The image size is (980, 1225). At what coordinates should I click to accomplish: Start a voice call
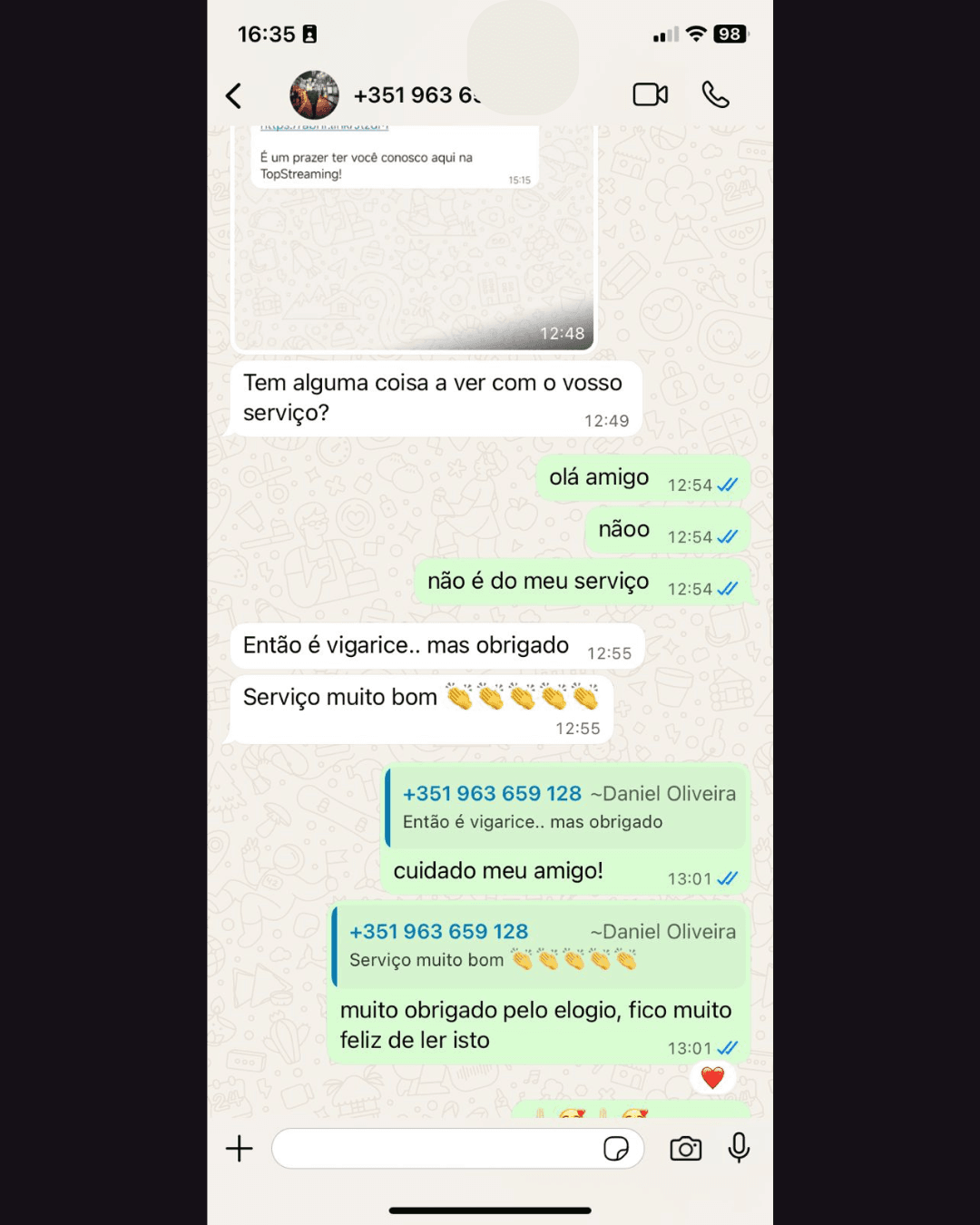pyautogui.click(x=715, y=94)
